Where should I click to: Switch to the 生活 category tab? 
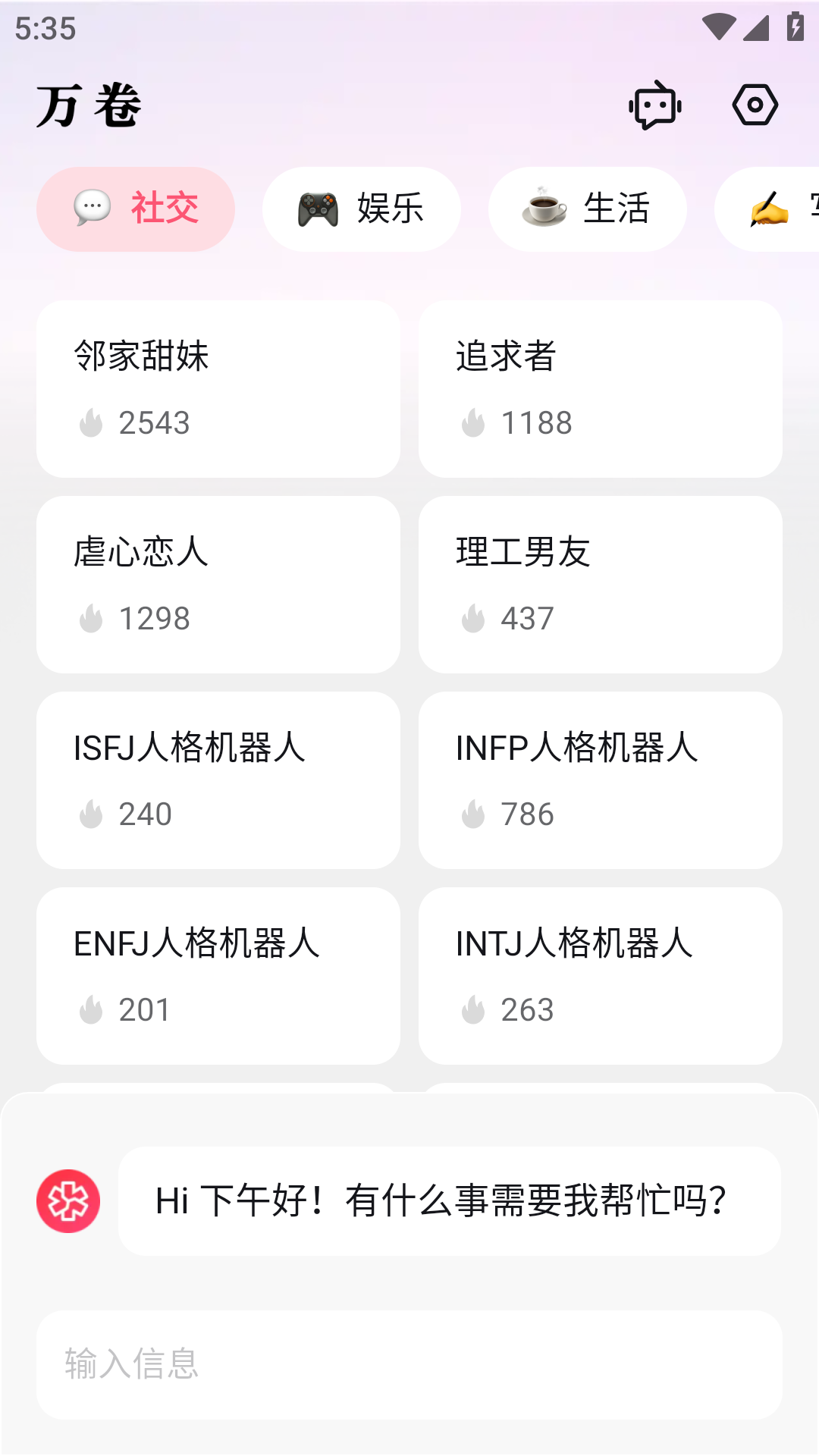pyautogui.click(x=588, y=209)
